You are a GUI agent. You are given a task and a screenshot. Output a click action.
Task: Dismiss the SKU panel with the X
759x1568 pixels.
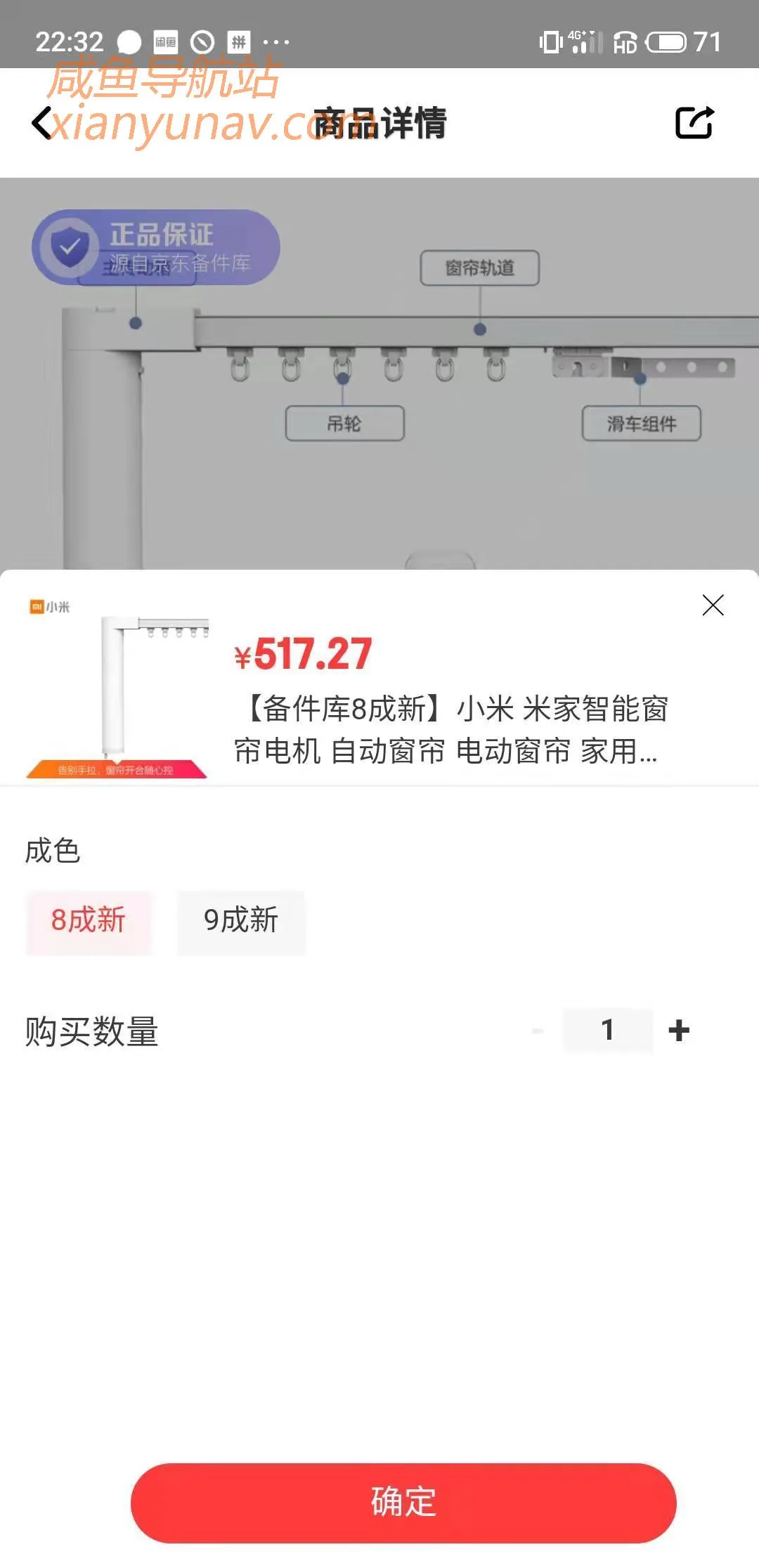(714, 606)
